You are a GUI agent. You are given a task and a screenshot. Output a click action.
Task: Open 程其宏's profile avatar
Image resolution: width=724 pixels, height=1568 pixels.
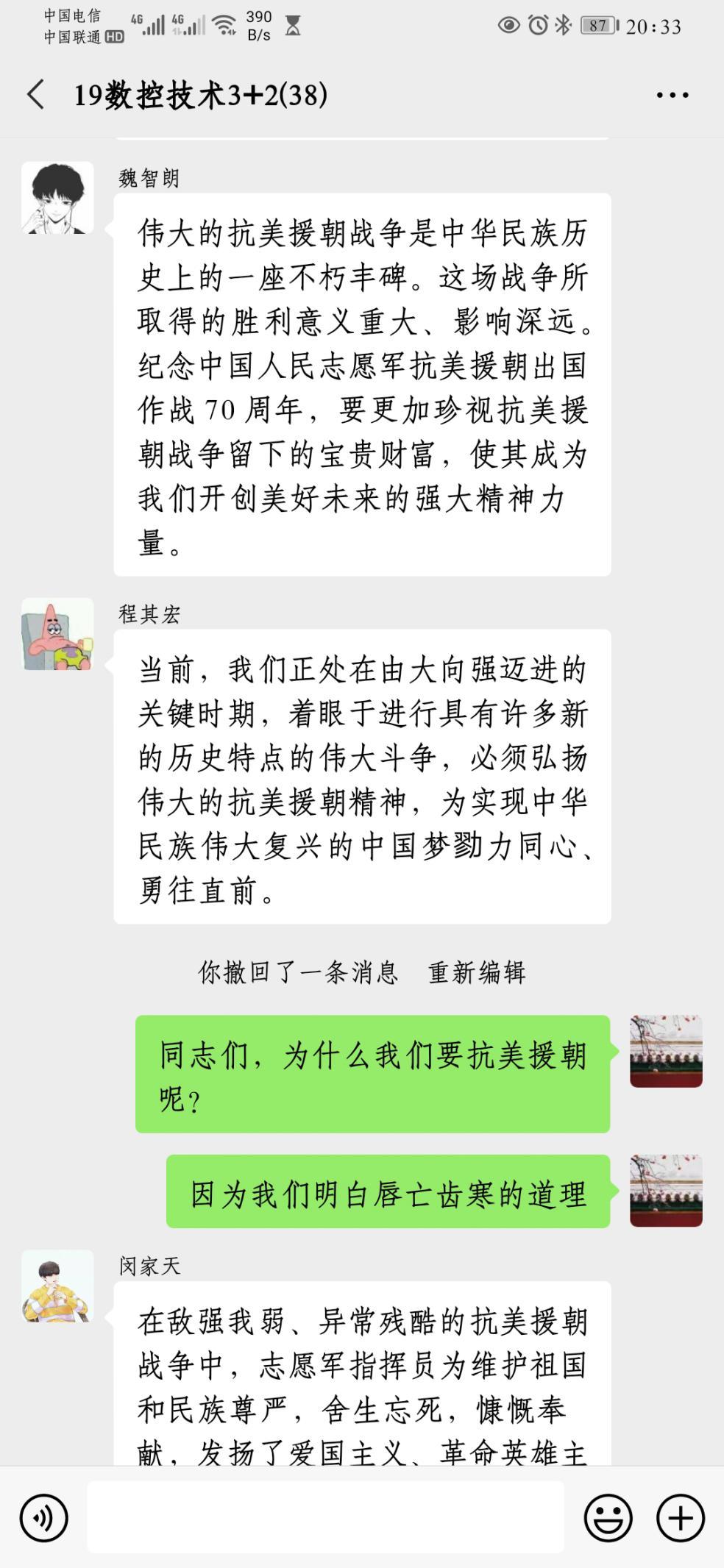point(57,634)
